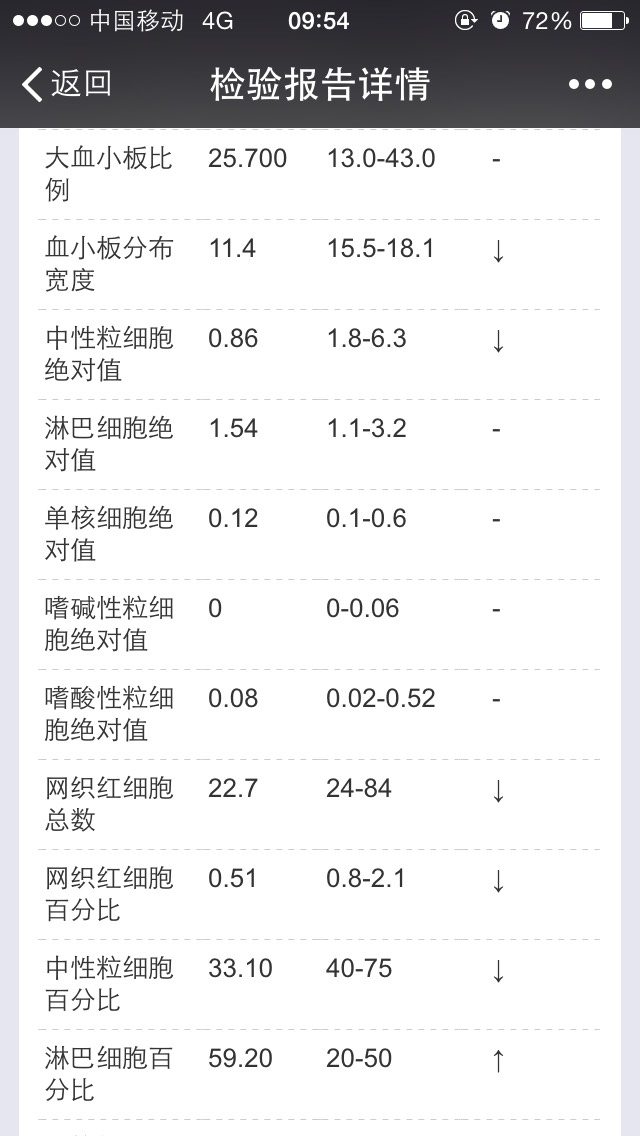Viewport: 640px width, 1136px height.
Task: Go back via the 返回 button
Action: pos(66,84)
